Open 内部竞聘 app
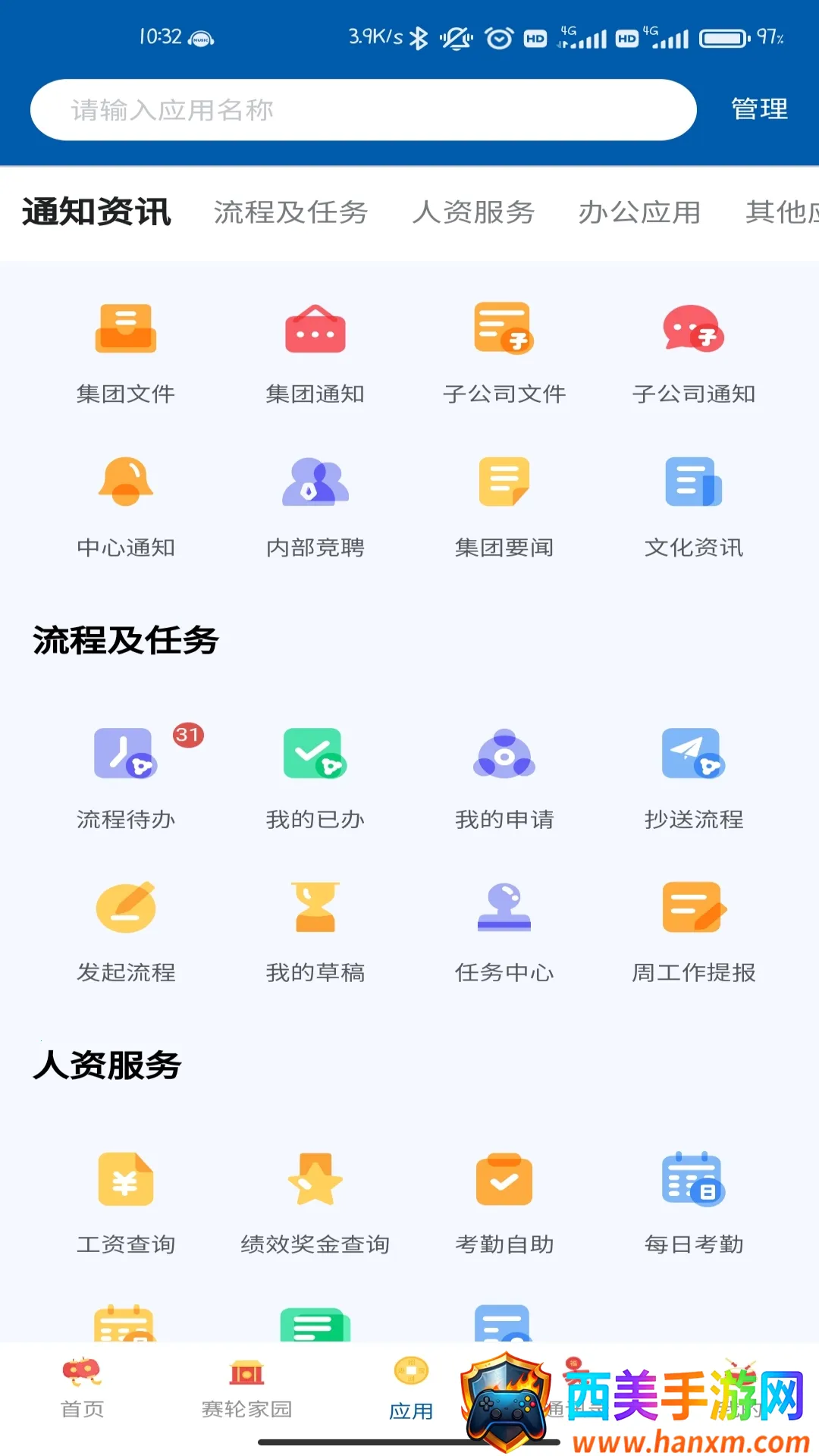This screenshot has height=1456, width=819. click(x=315, y=504)
